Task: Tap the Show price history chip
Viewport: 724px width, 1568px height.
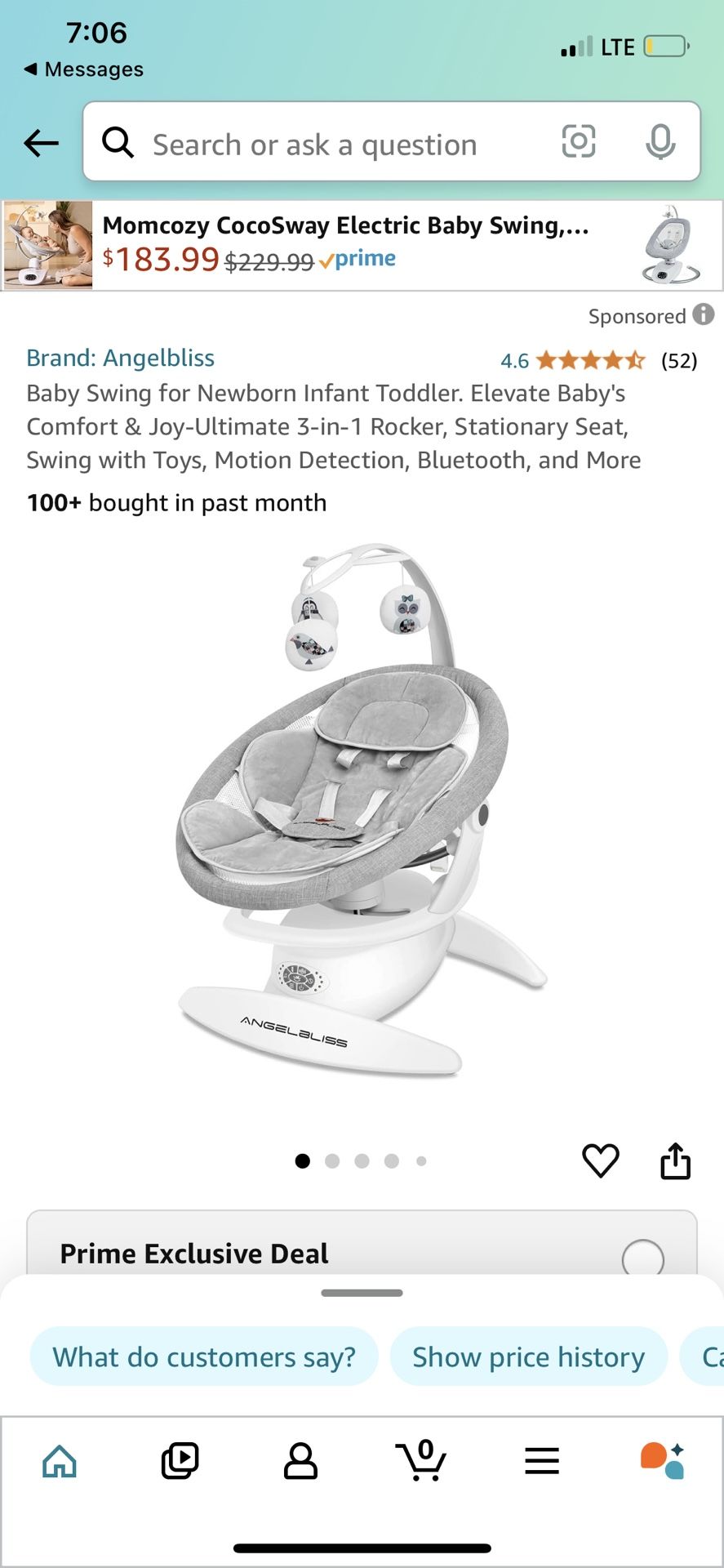Action: 528,1356
